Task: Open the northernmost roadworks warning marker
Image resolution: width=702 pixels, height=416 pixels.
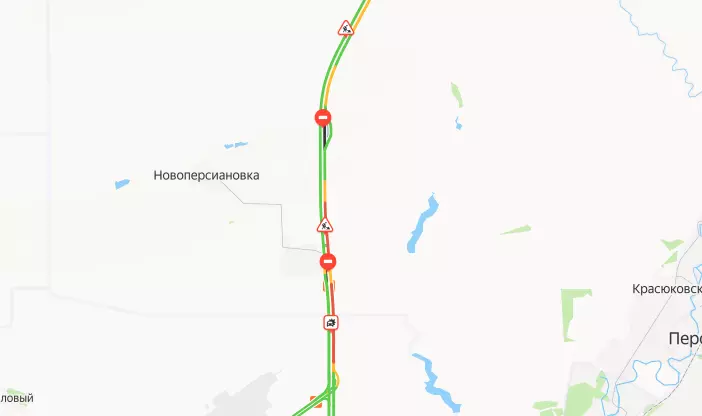Action: click(345, 28)
